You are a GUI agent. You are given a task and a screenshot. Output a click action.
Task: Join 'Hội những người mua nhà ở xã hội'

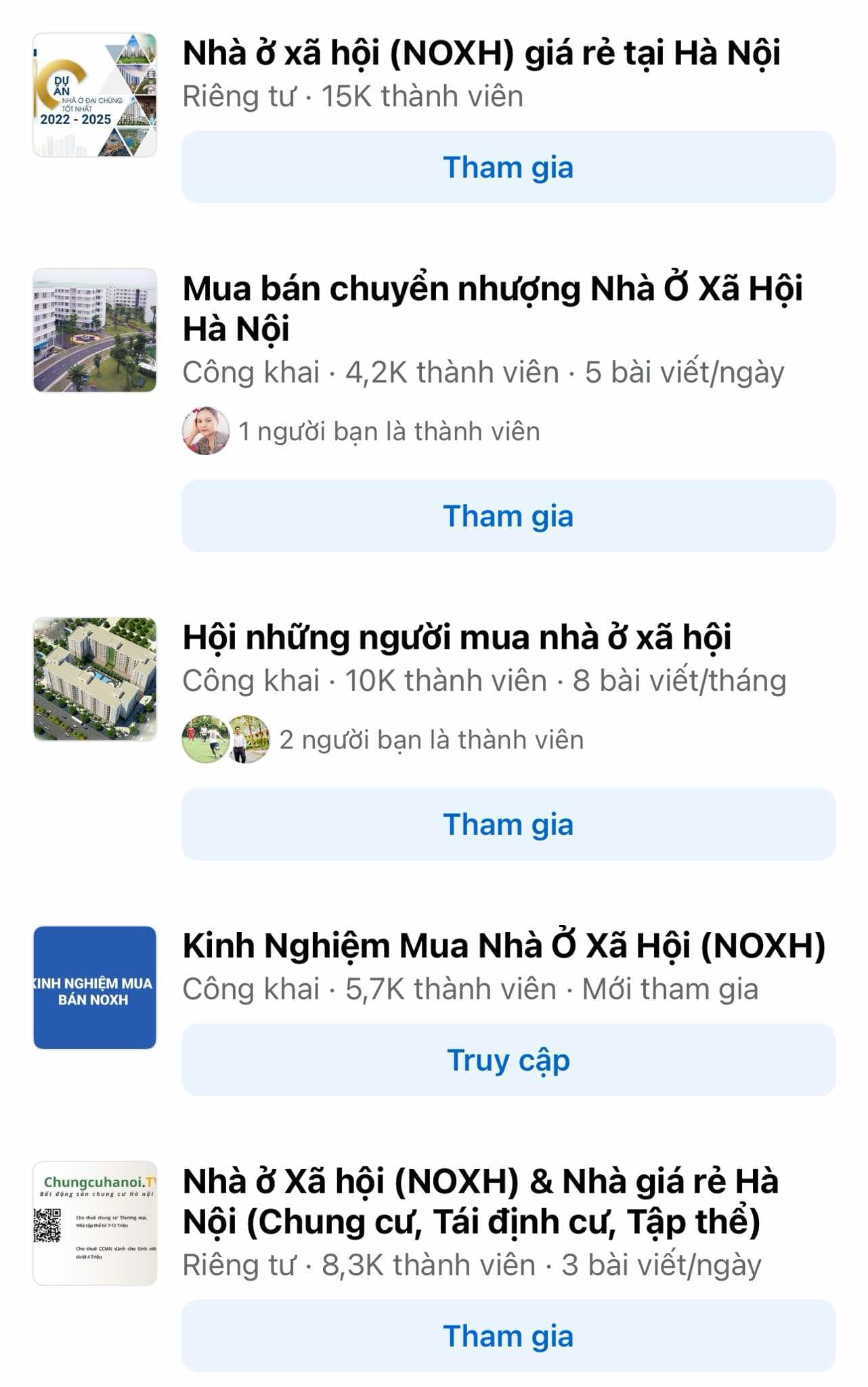508,824
